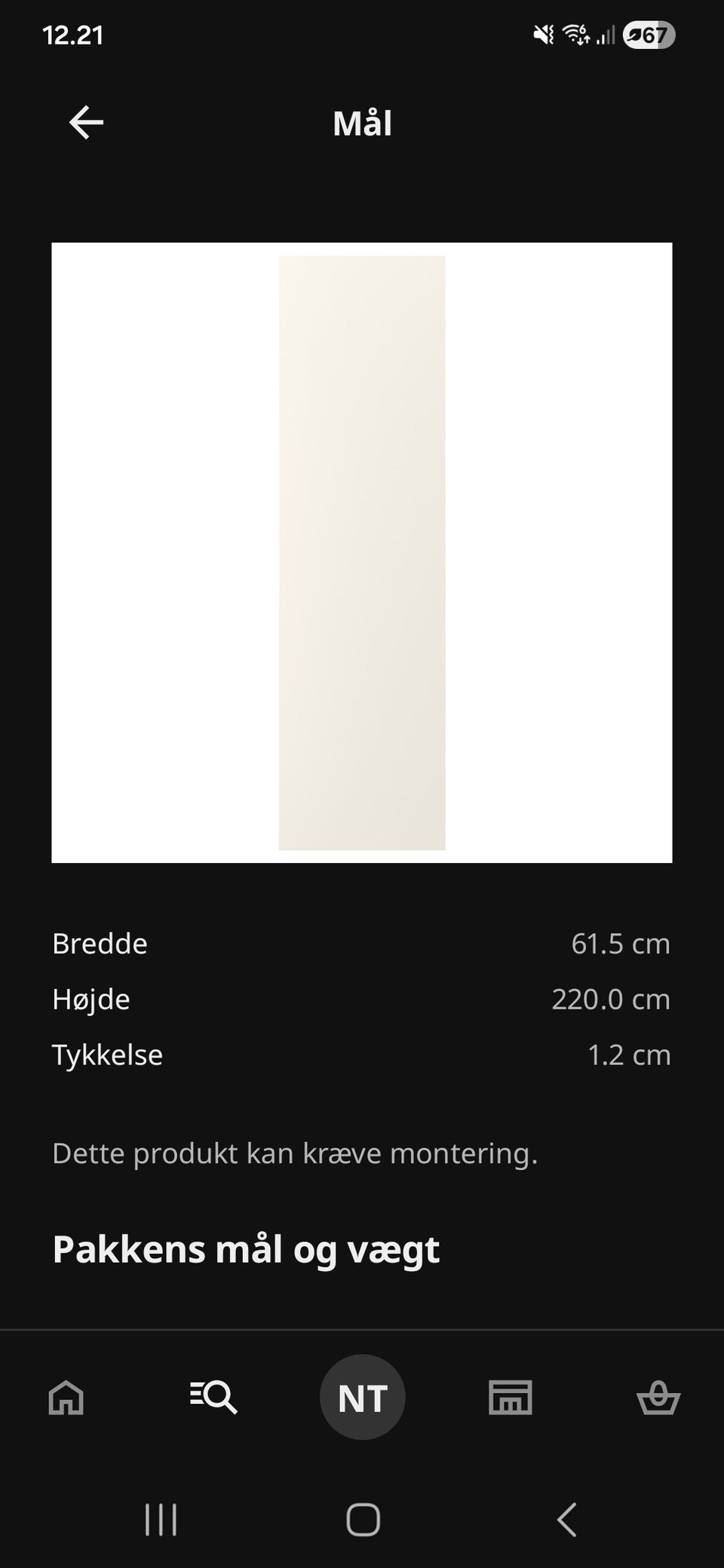
Task: Open the store locator icon
Action: [x=510, y=1397]
